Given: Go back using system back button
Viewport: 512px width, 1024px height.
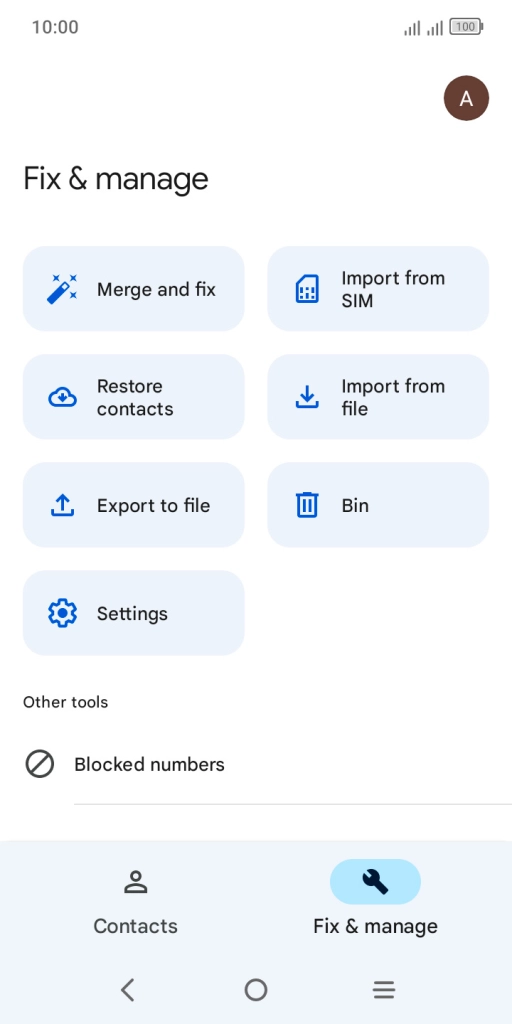Looking at the screenshot, I should 128,990.
